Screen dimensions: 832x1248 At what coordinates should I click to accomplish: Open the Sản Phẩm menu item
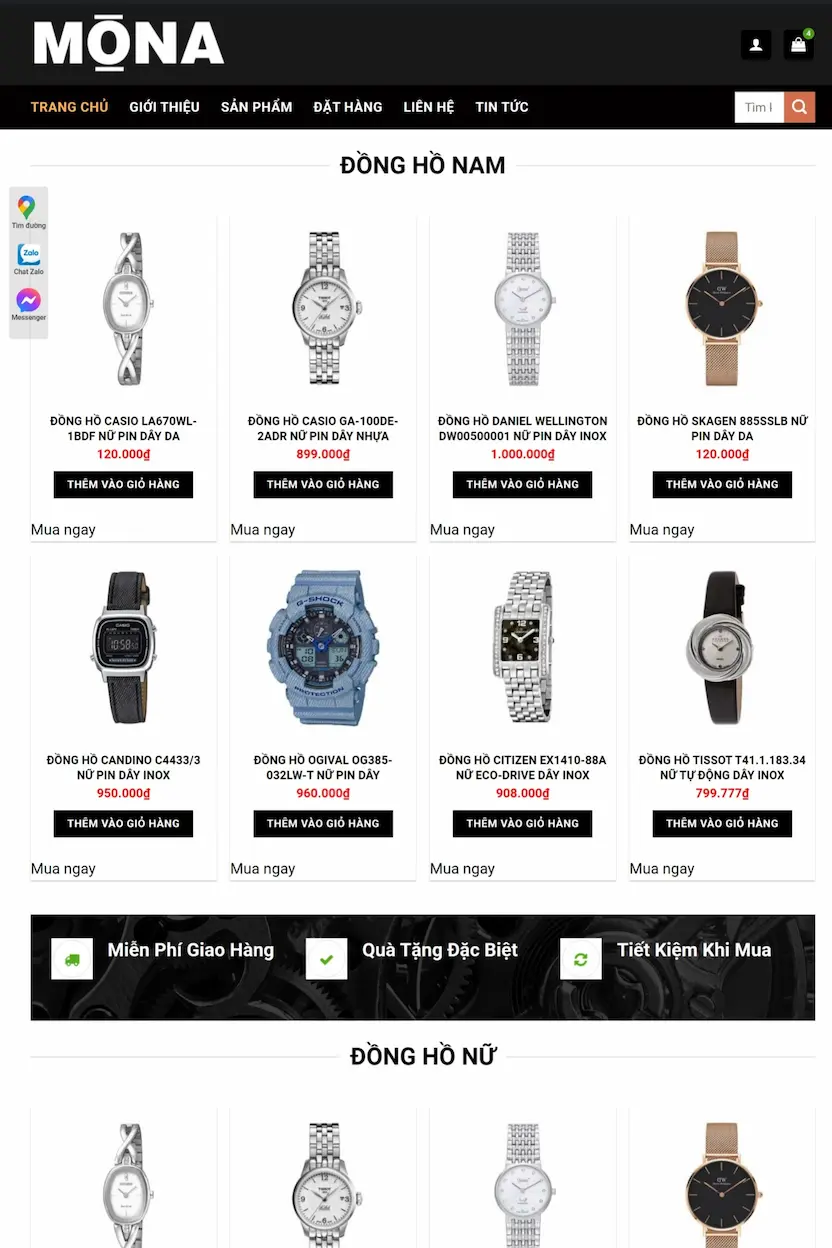point(256,107)
